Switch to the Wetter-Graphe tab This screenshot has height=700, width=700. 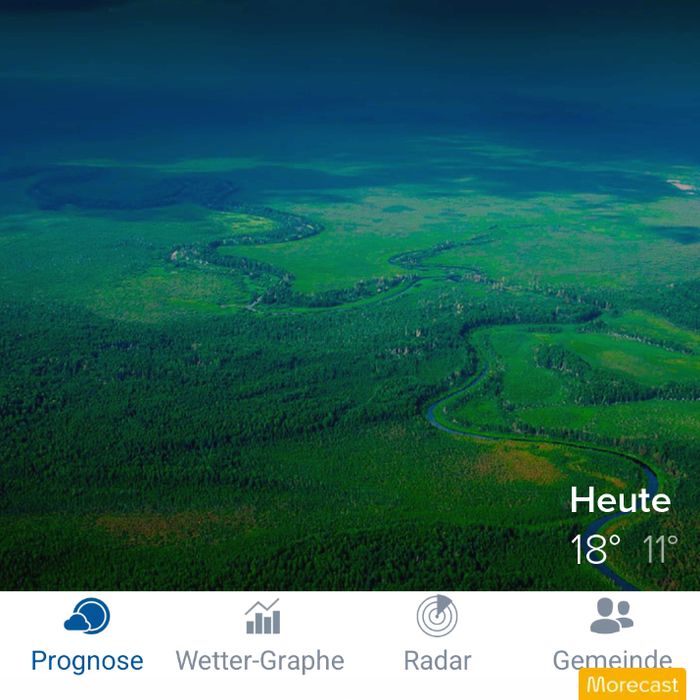(x=260, y=636)
